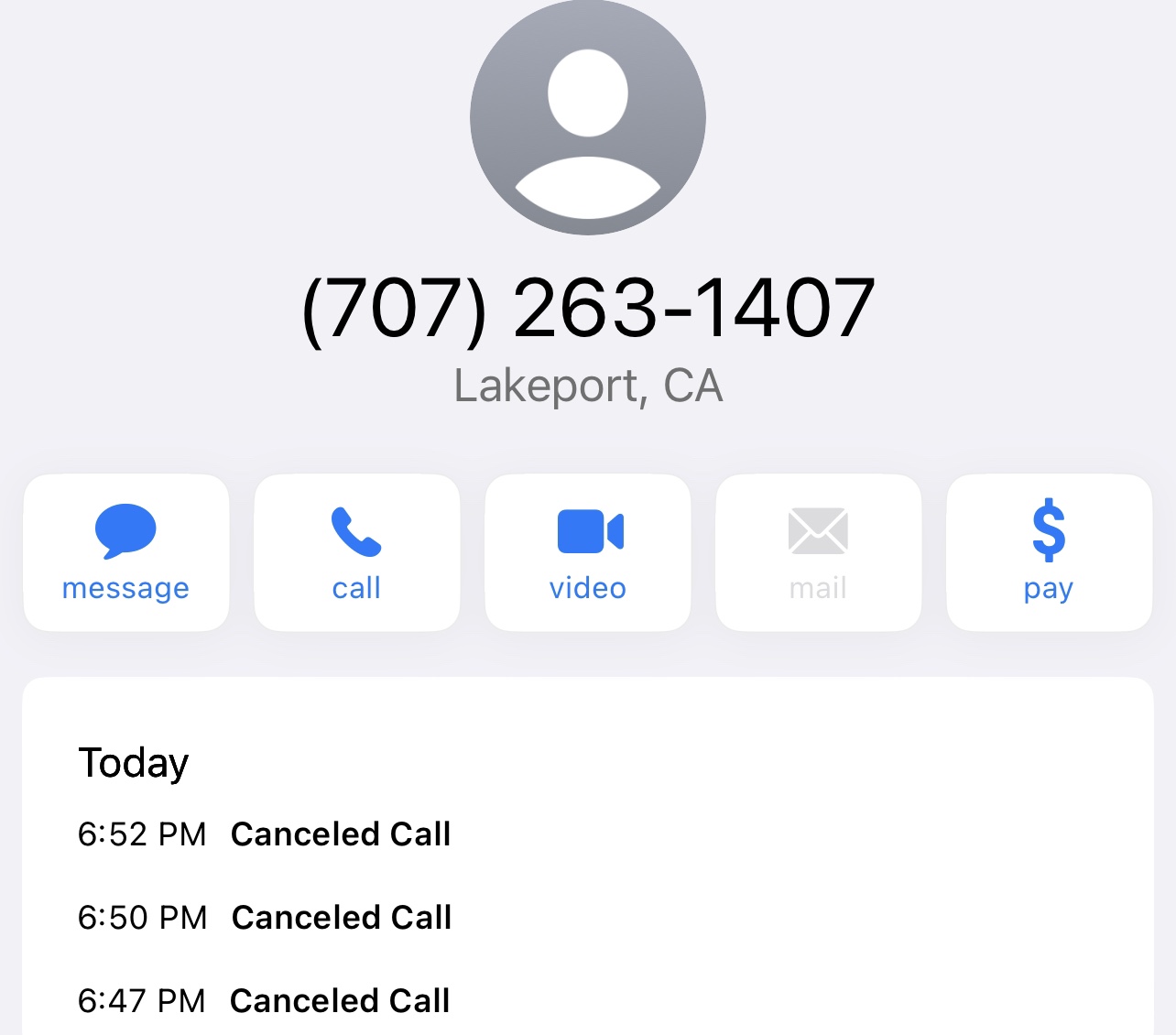The height and width of the screenshot is (1035, 1176).
Task: Open the pay option
Action: (1049, 552)
